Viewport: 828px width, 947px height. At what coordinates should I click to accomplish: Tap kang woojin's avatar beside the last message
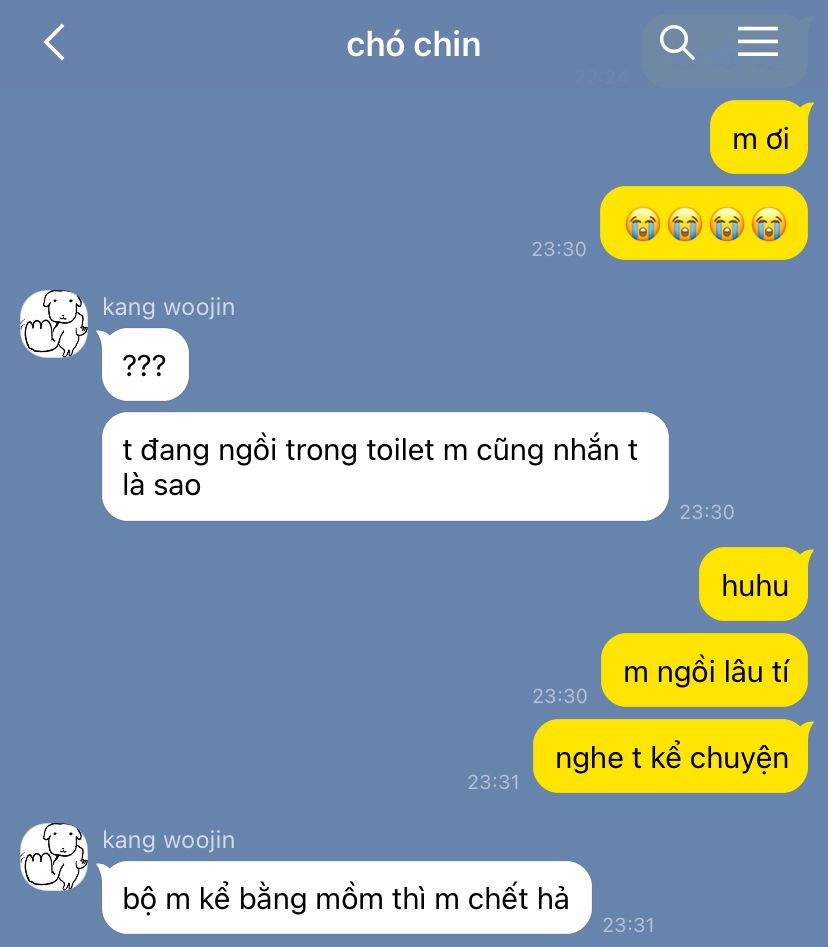click(54, 857)
